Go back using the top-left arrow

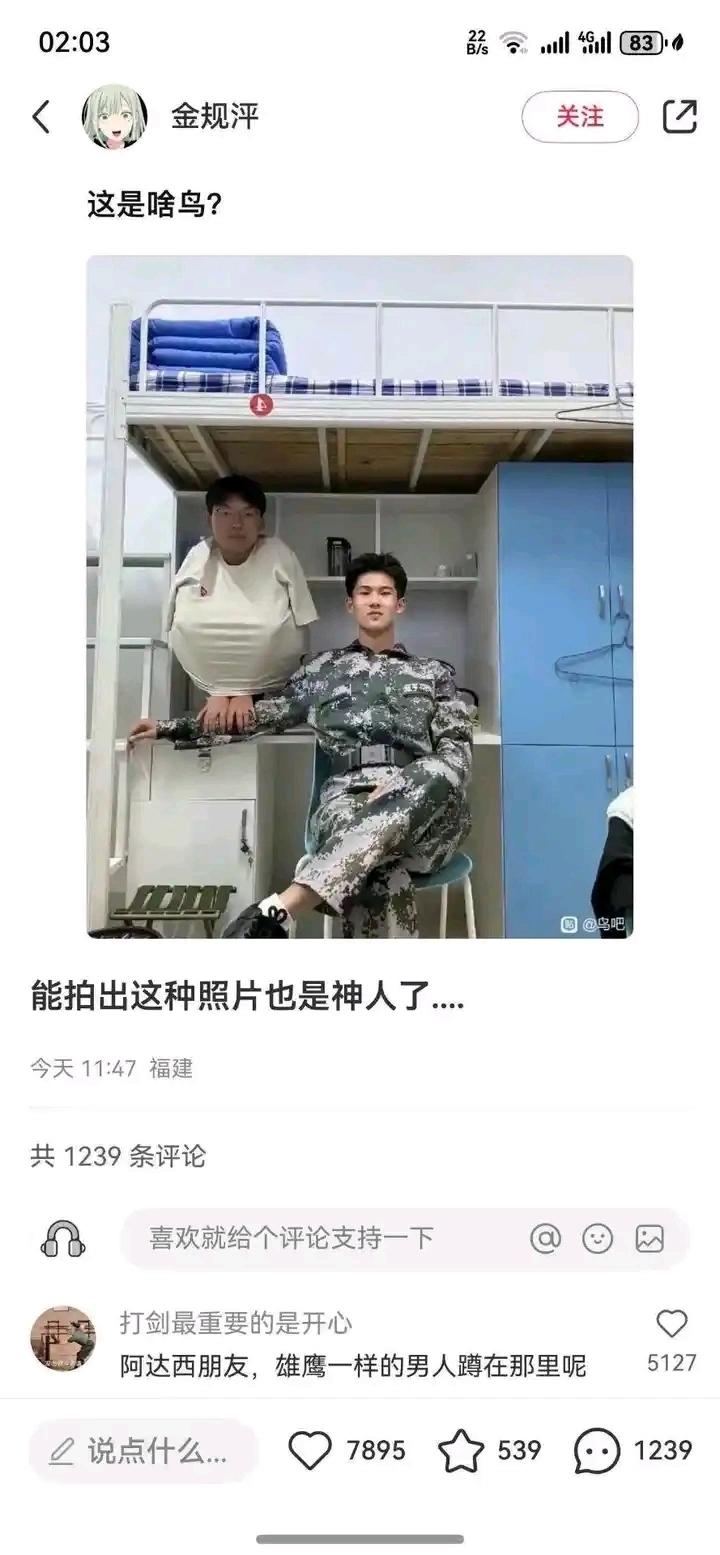click(41, 117)
